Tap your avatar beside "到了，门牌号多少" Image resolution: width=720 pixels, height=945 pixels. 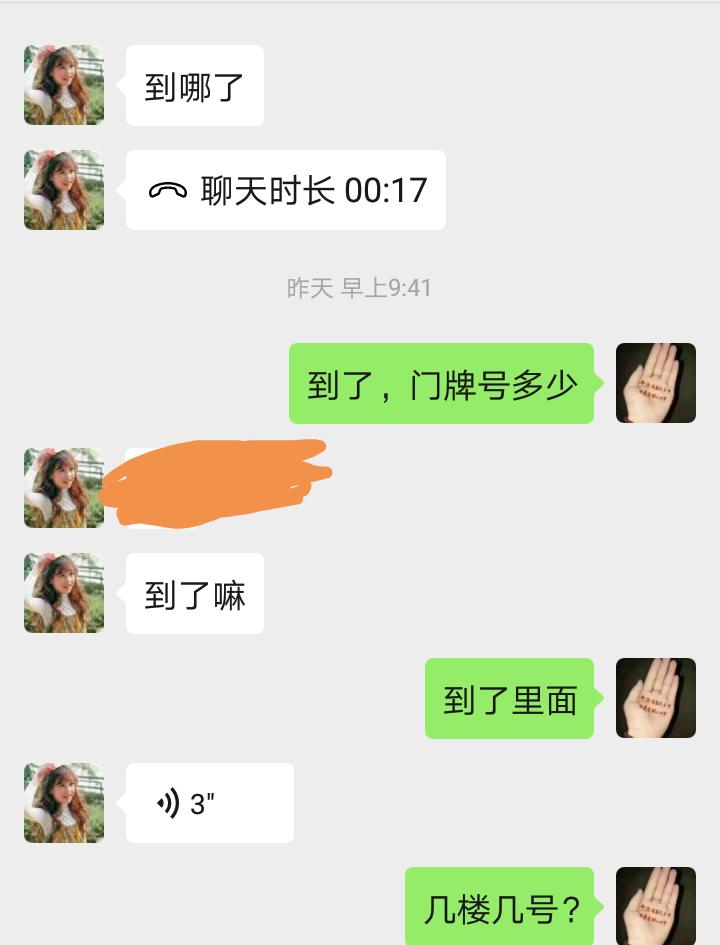tap(656, 383)
